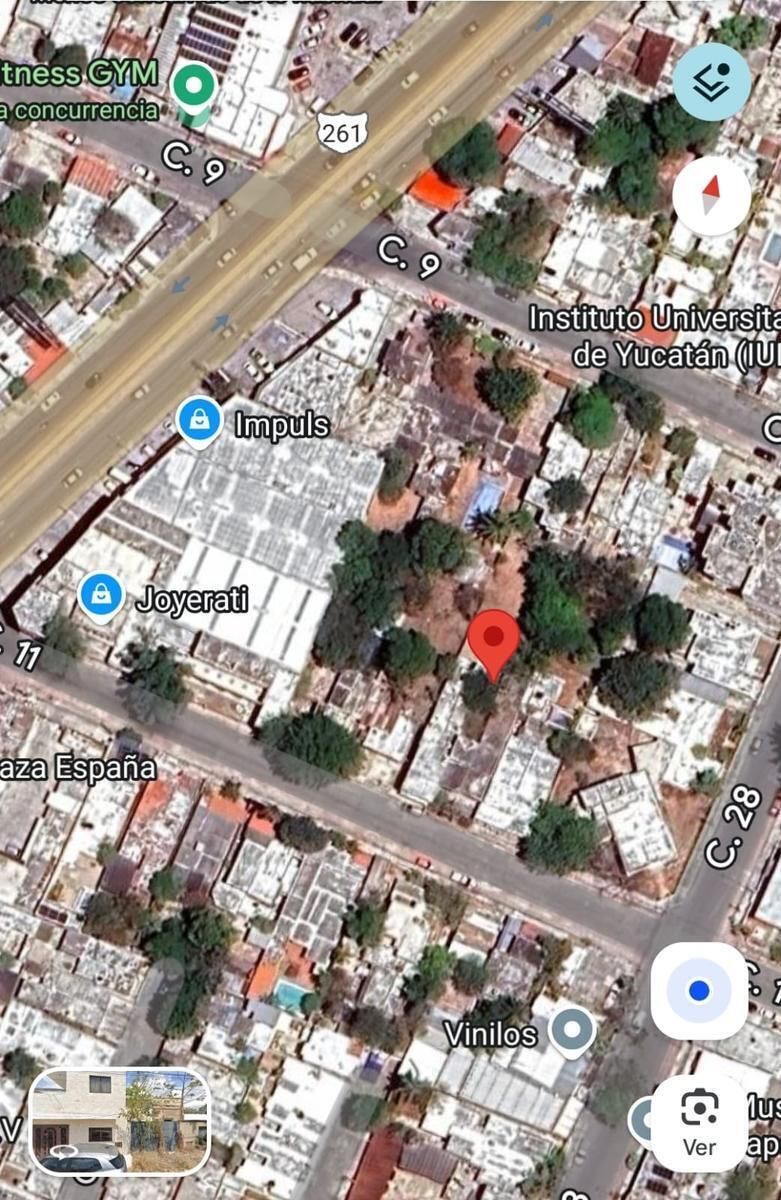The image size is (781, 1200).
Task: Tap the compass to reorient the map
Action: point(711,195)
